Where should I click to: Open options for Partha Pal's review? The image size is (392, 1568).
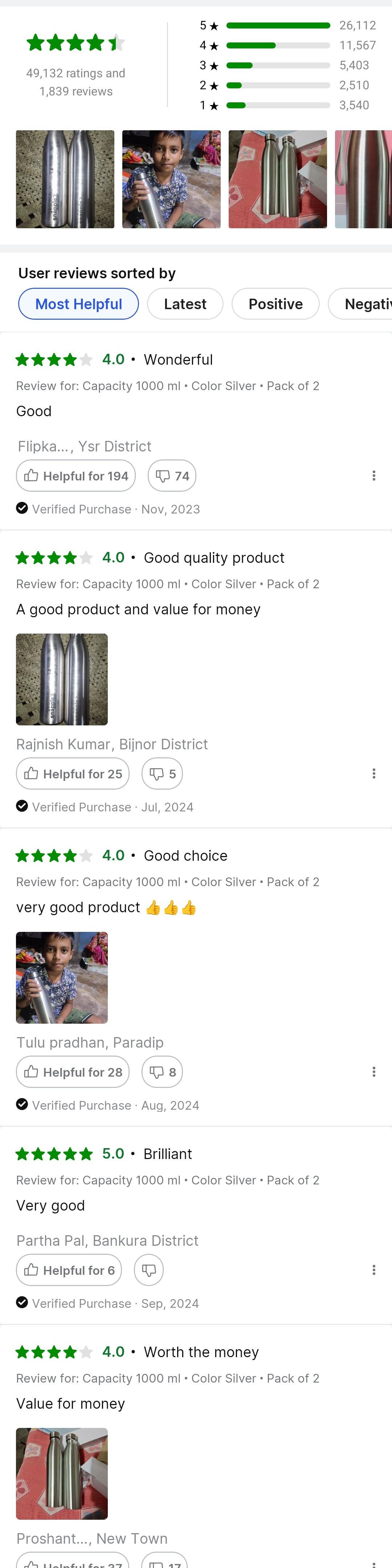coord(374,1270)
